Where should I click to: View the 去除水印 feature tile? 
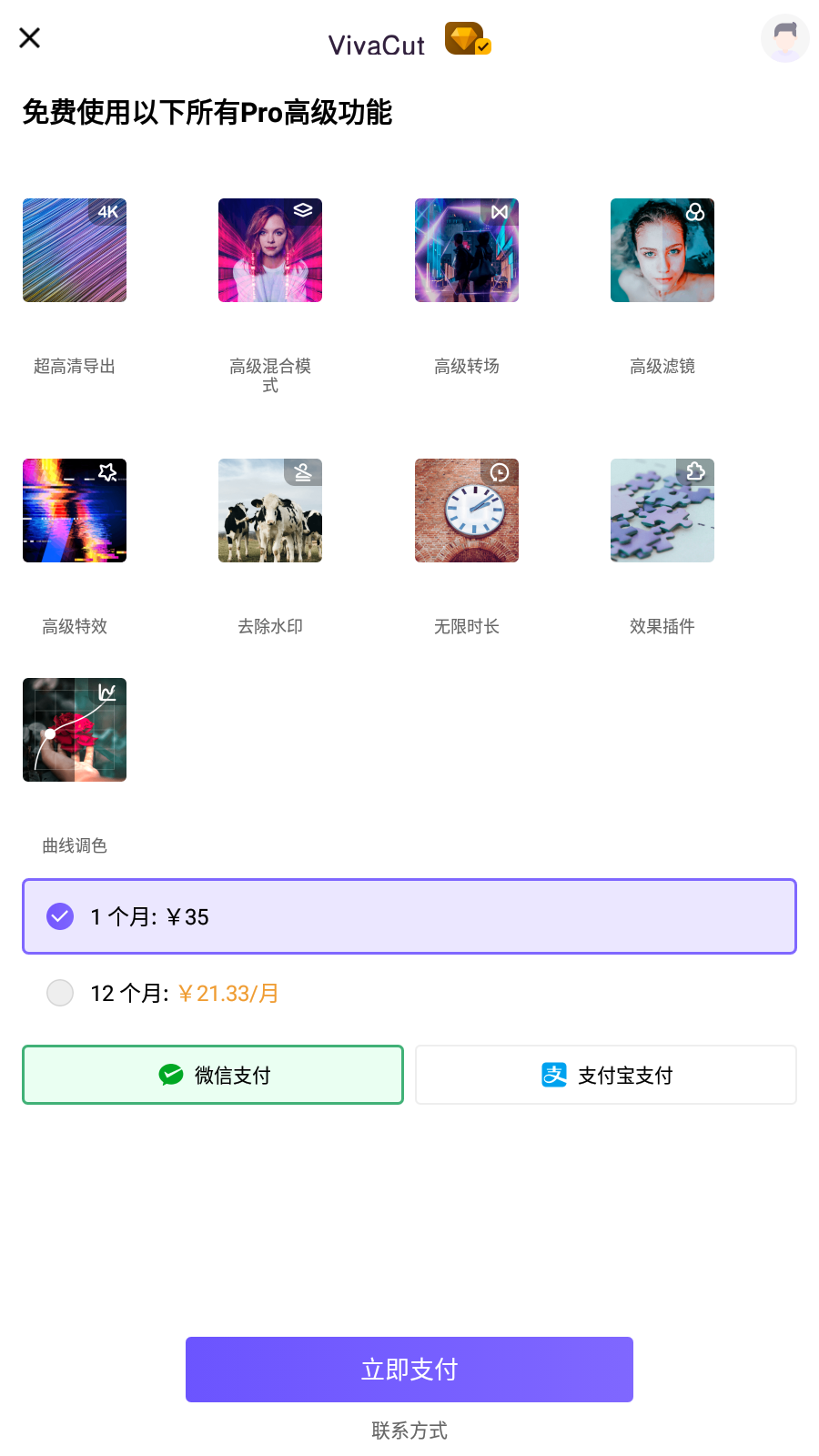click(x=270, y=511)
